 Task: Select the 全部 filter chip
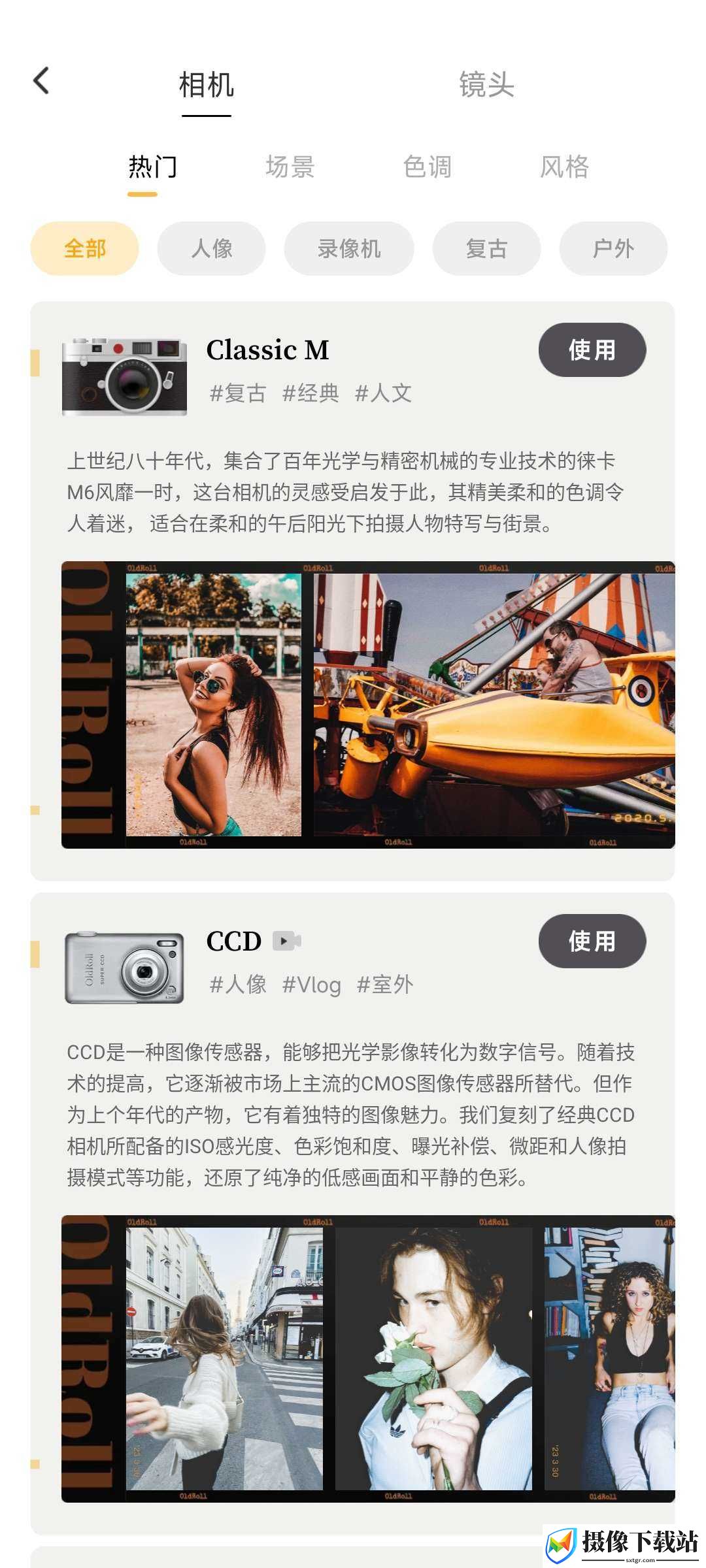pos(85,248)
